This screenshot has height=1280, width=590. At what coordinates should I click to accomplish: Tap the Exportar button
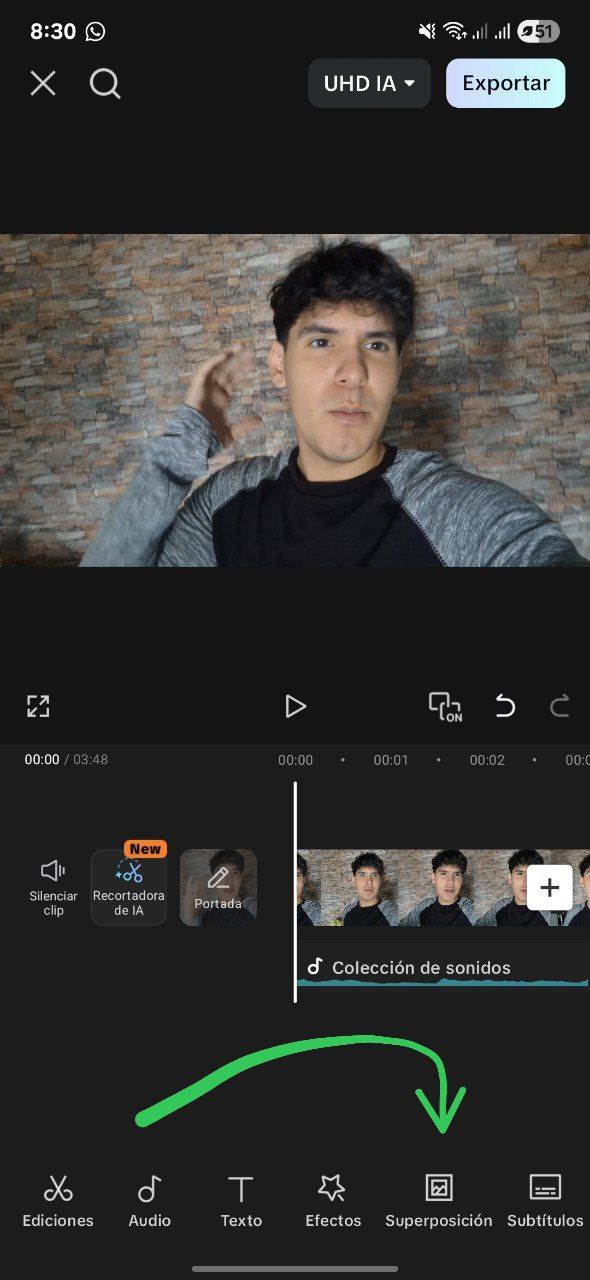[x=505, y=83]
